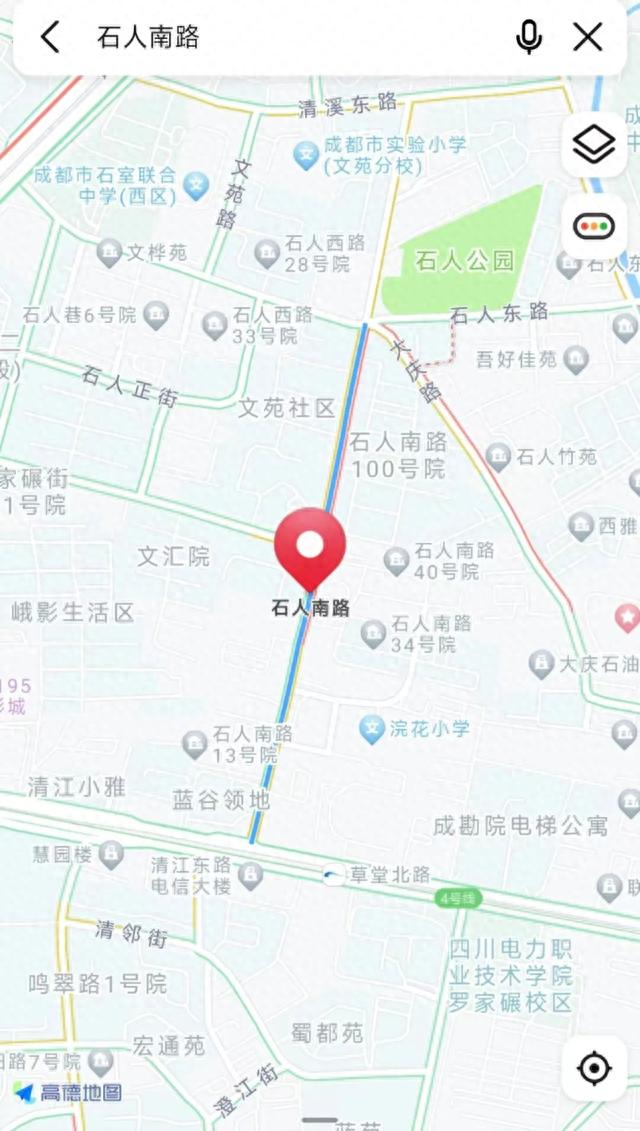Start voice search with the microphone
This screenshot has height=1131, width=640.
coord(529,37)
